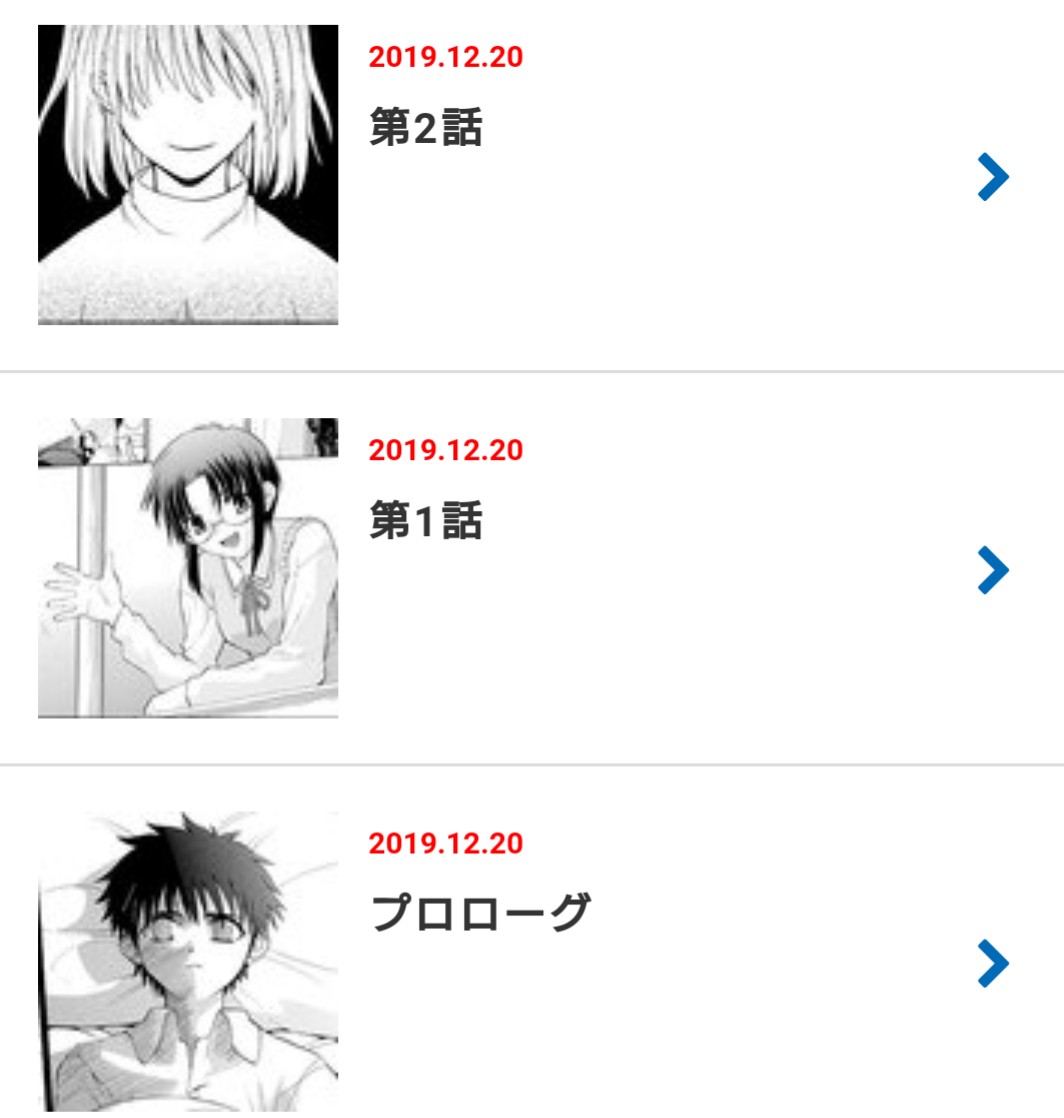This screenshot has width=1064, height=1118.
Task: Select the 第1話 cover thumbnail
Action: coord(188,567)
